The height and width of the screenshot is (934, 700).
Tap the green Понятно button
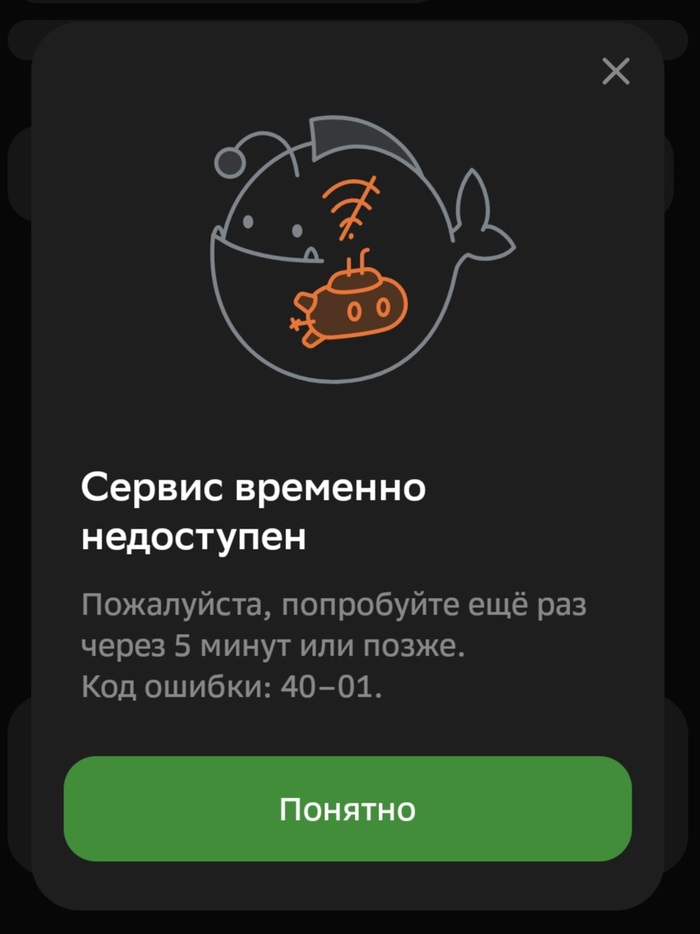(348, 808)
